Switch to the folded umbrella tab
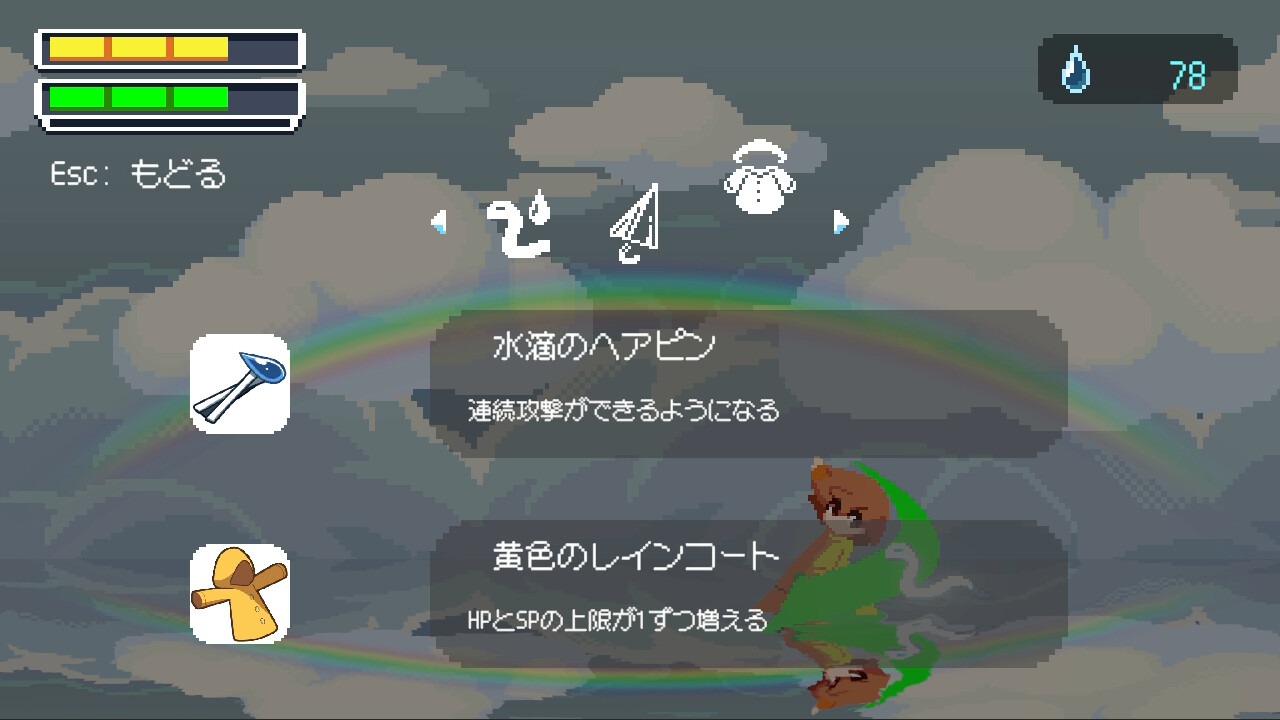Screen dimensions: 1280x720 636,224
